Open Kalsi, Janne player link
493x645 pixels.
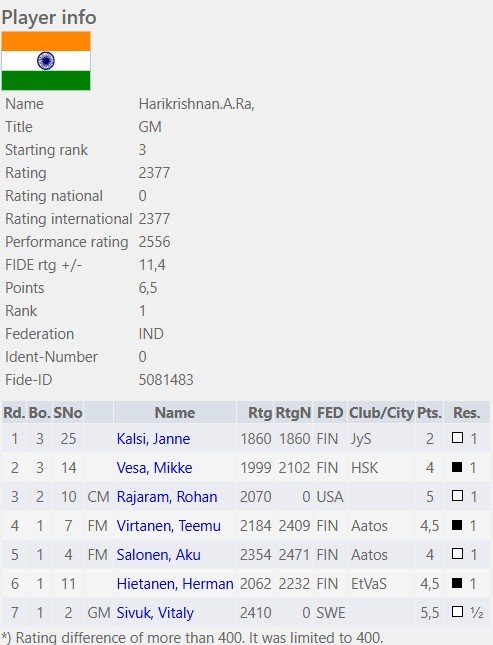pyautogui.click(x=153, y=439)
